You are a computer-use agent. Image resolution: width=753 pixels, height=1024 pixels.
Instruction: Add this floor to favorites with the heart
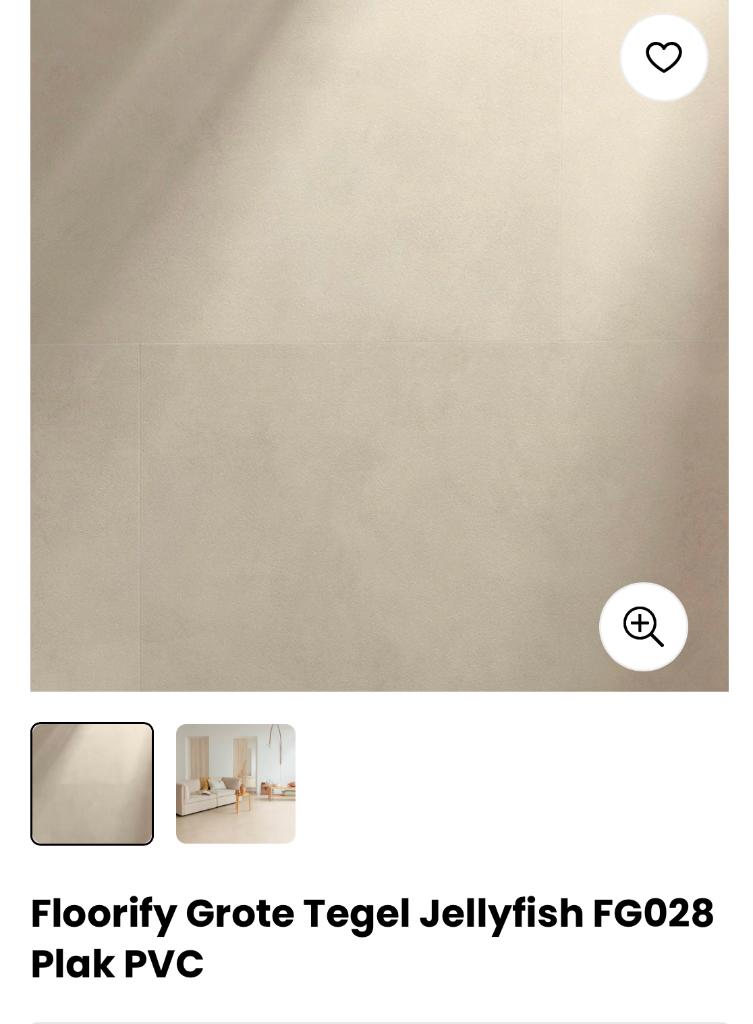click(664, 58)
